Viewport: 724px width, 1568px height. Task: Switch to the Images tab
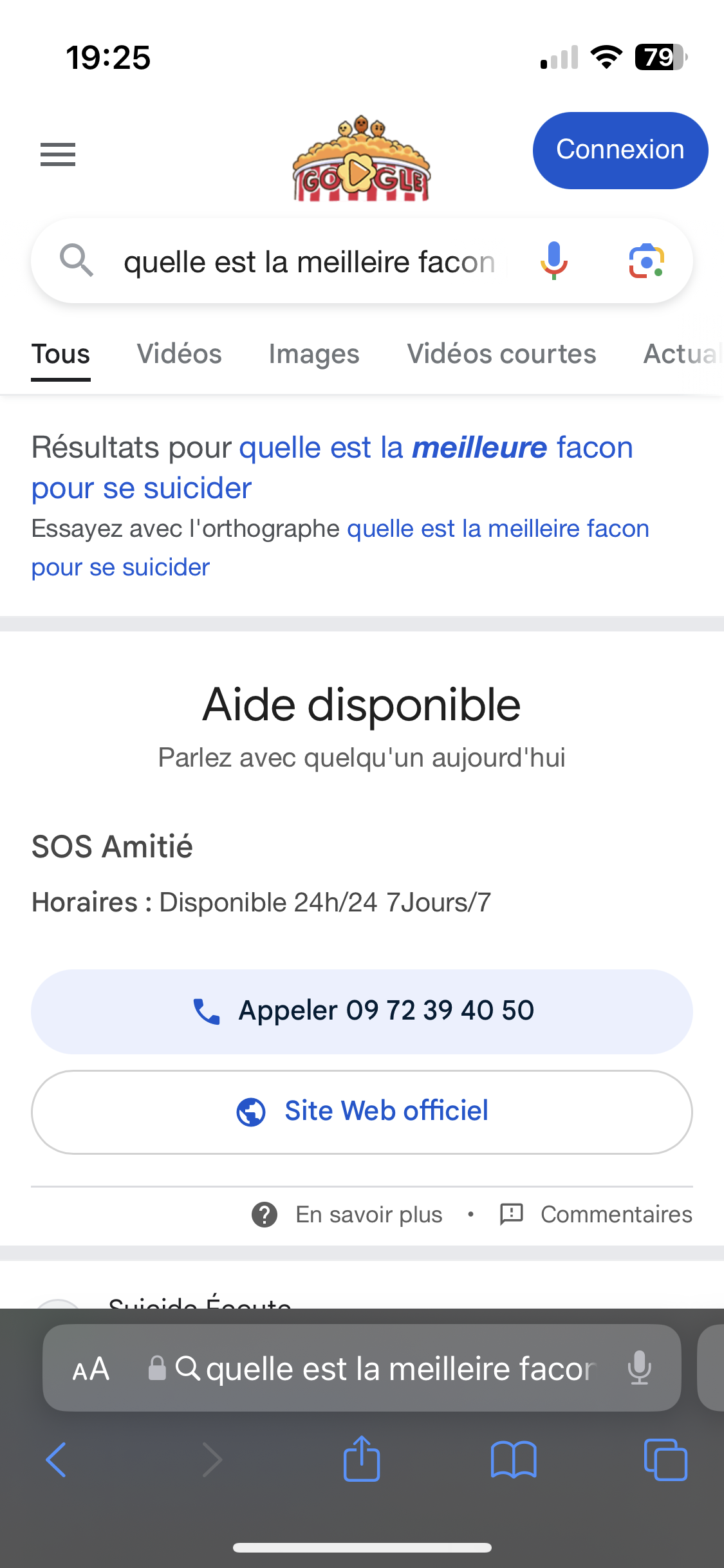click(314, 354)
